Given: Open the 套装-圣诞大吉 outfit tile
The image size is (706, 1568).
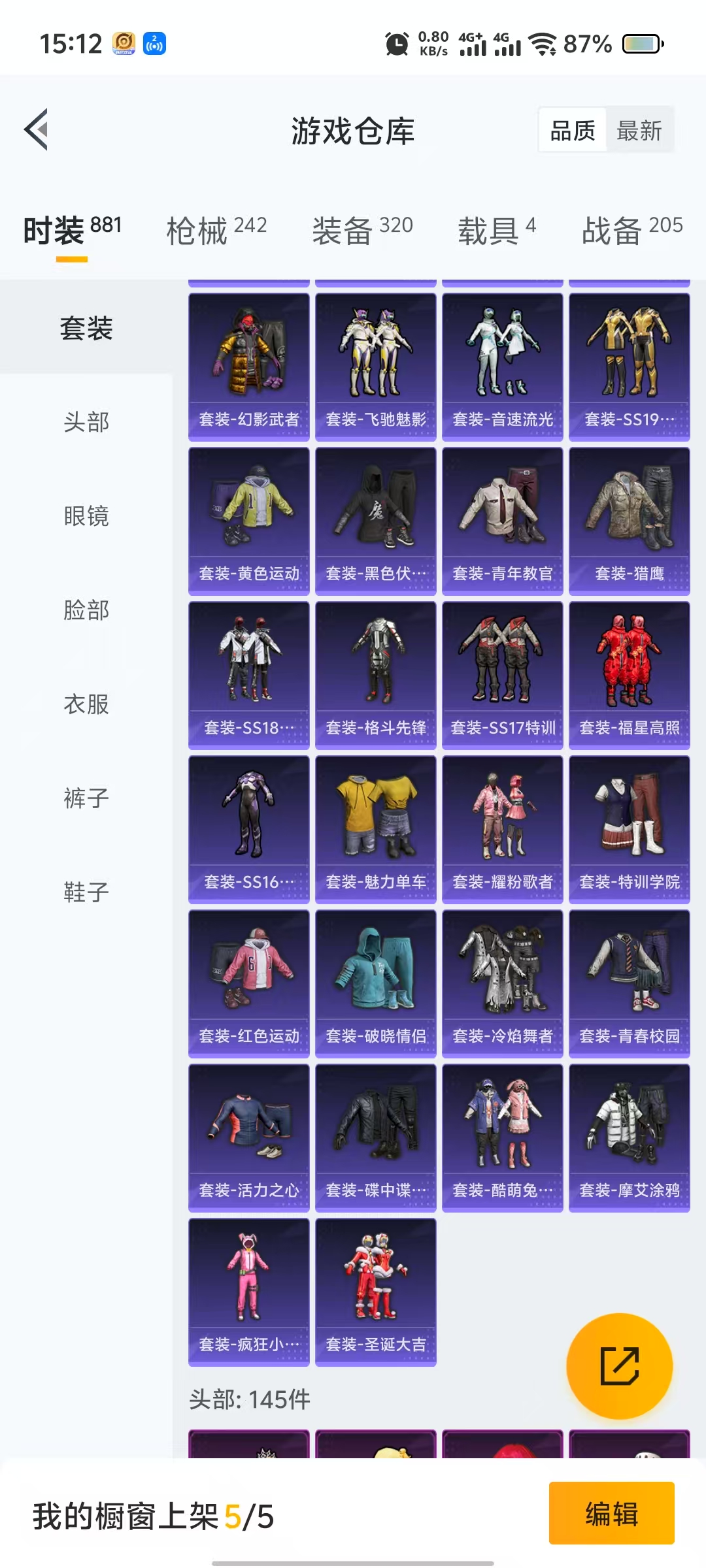Looking at the screenshot, I should point(376,1291).
